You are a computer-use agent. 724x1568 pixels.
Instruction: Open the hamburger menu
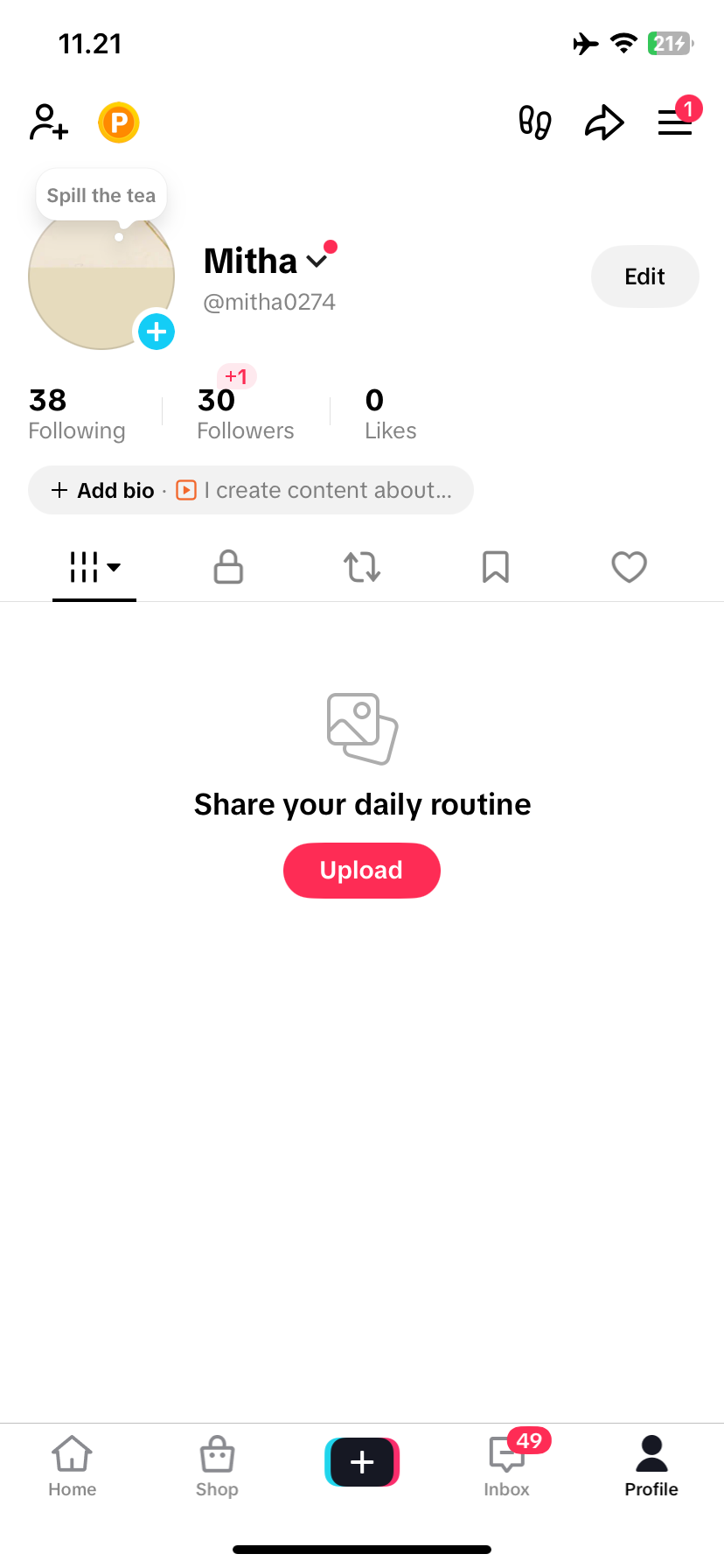click(675, 122)
